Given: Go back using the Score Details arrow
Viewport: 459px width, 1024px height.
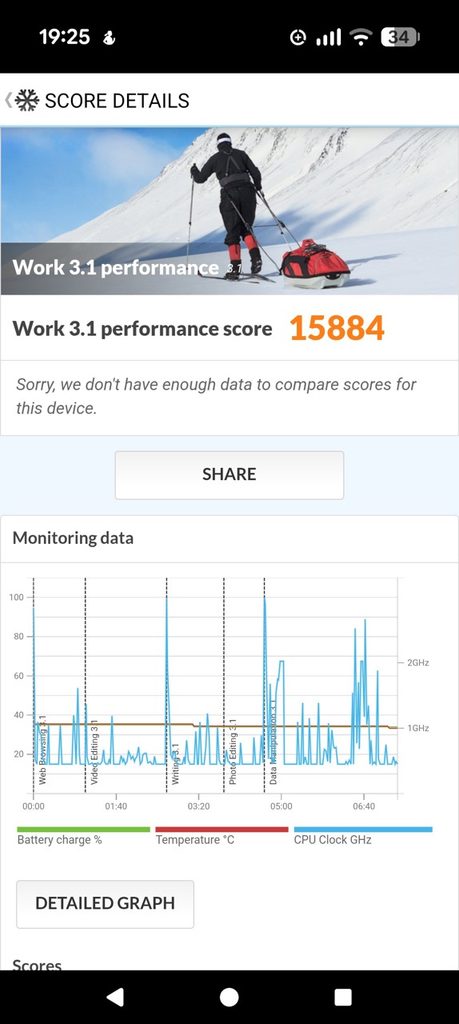Looking at the screenshot, I should [8, 101].
